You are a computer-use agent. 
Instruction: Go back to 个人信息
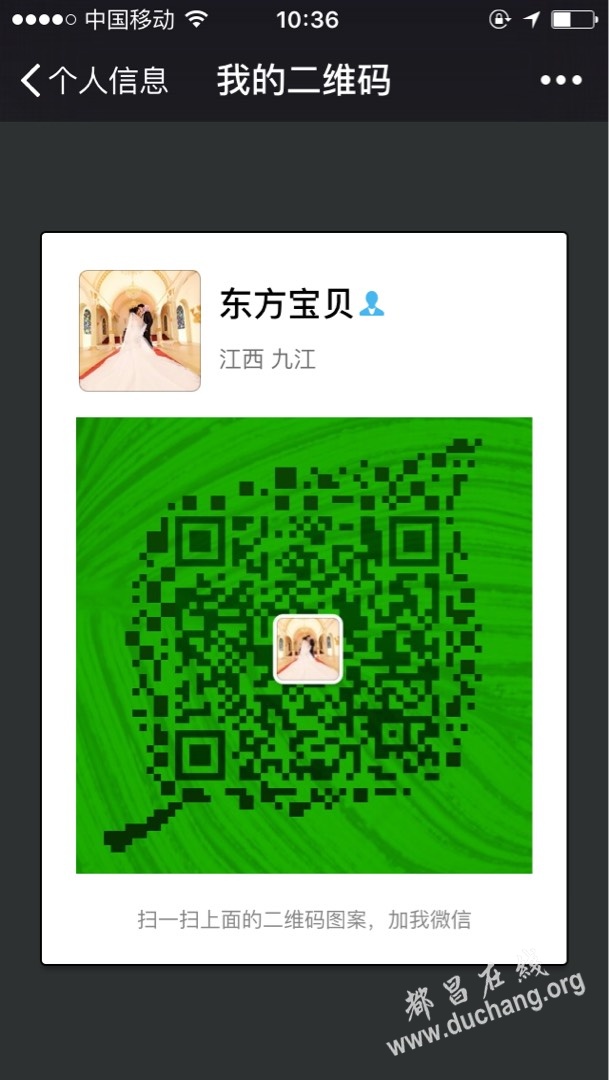[x=94, y=81]
